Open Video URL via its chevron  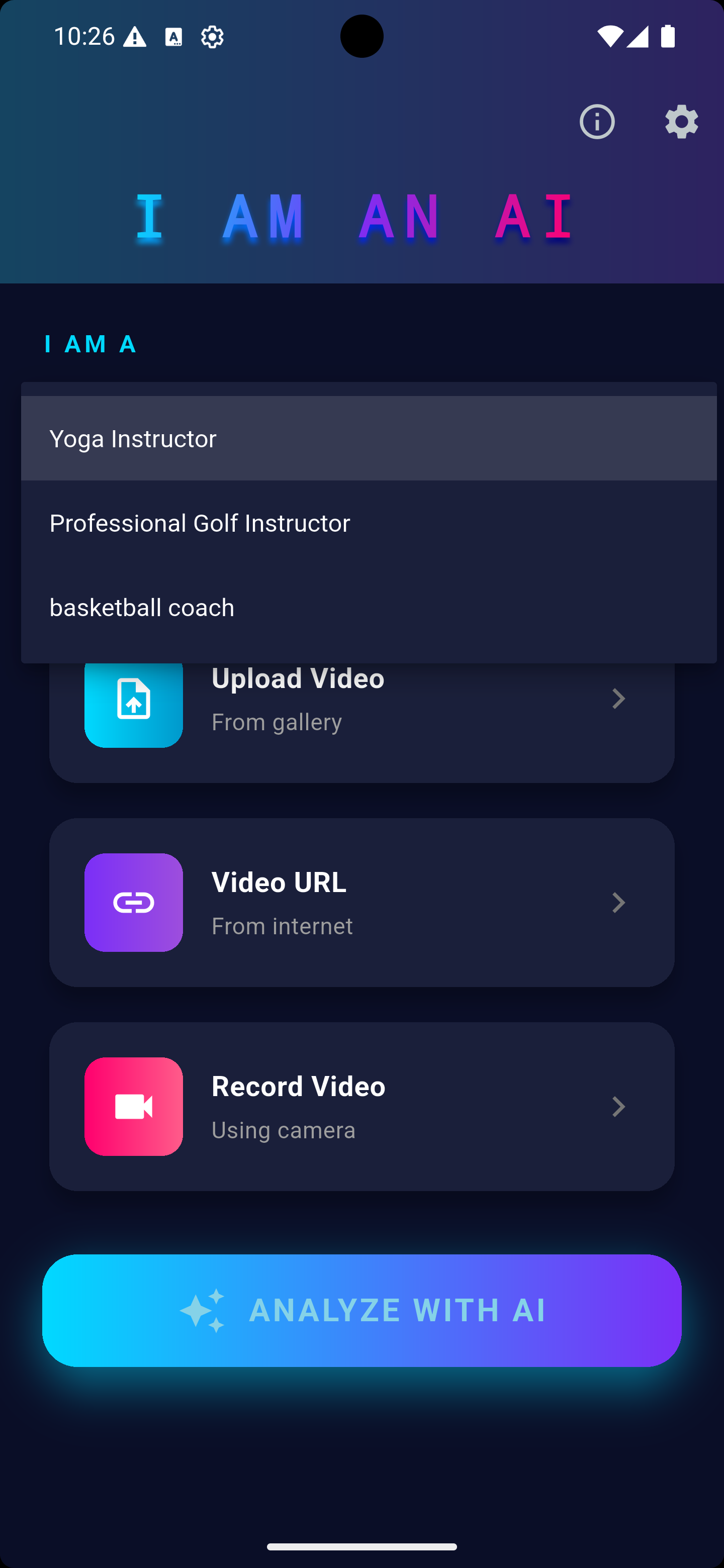[x=618, y=903]
